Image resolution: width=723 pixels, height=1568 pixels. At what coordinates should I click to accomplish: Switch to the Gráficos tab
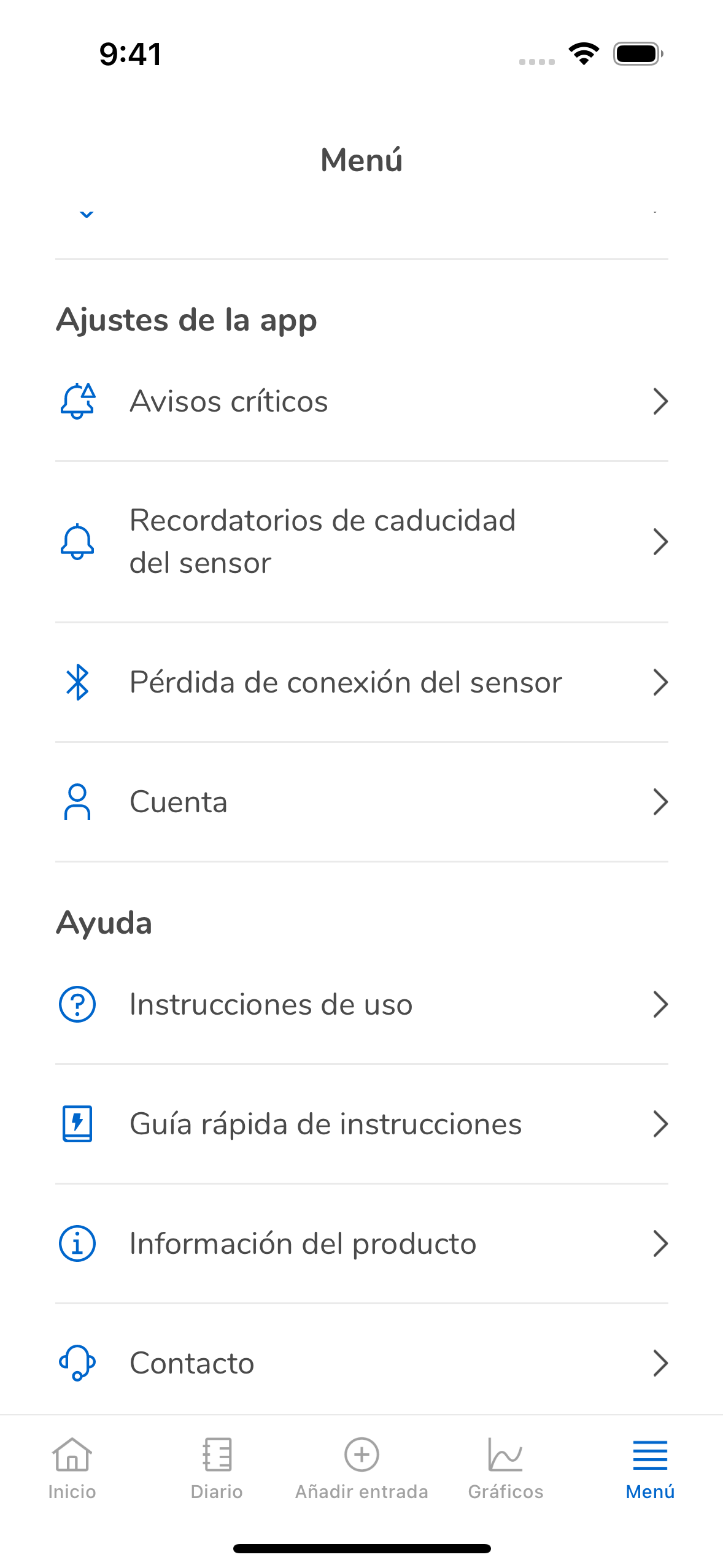click(506, 1467)
